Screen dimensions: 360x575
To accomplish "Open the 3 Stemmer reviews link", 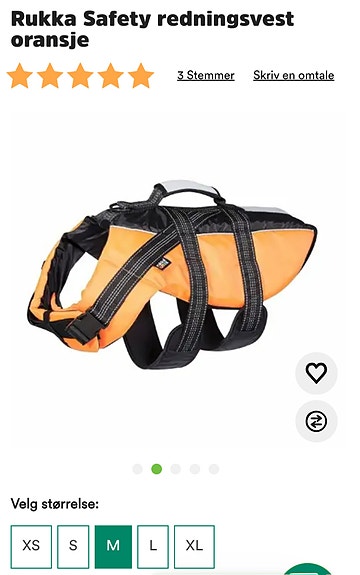I will (x=206, y=75).
